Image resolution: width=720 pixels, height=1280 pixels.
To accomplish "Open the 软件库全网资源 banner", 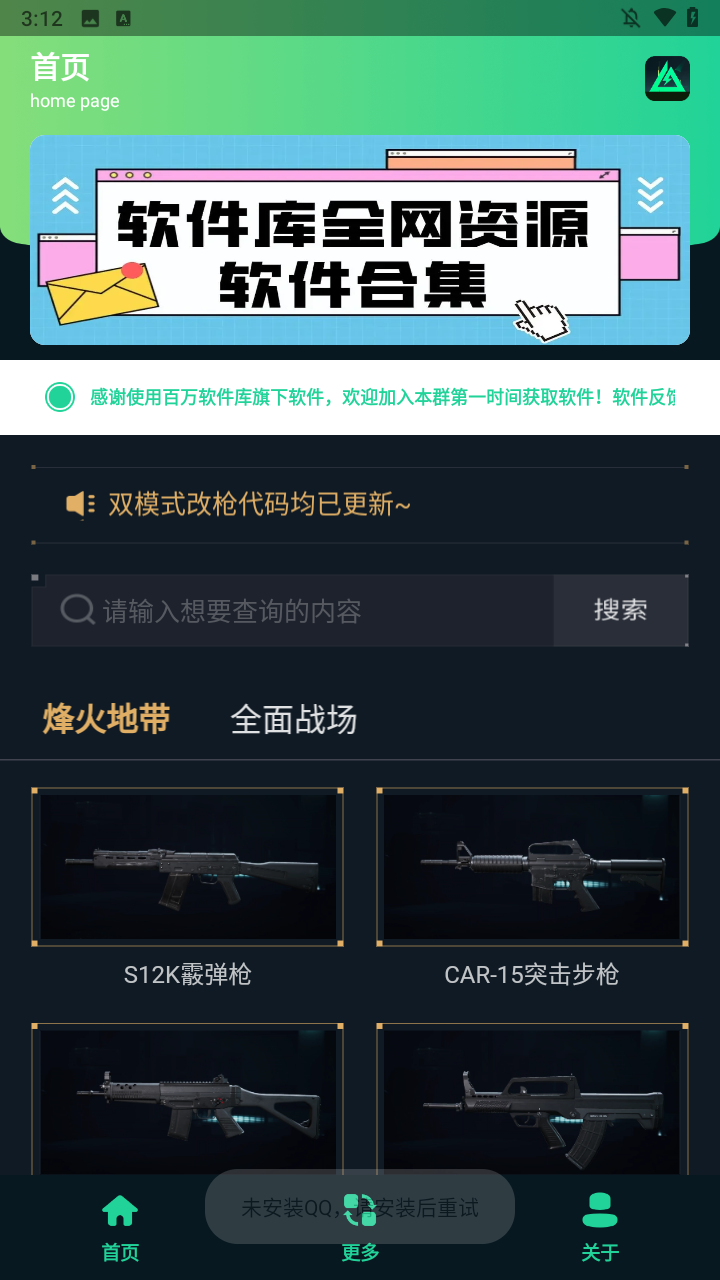I will (x=360, y=240).
